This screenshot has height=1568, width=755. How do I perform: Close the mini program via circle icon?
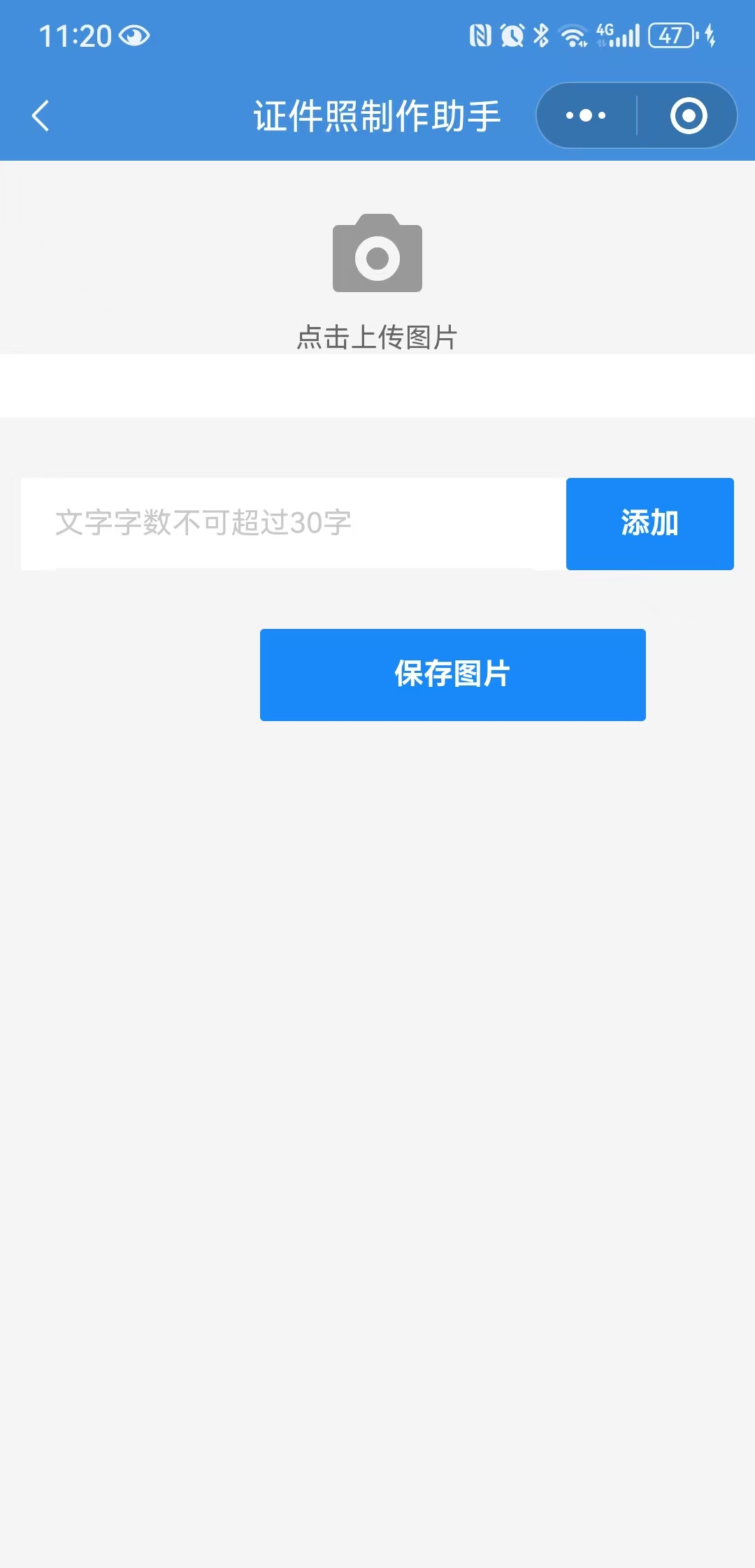(x=689, y=116)
